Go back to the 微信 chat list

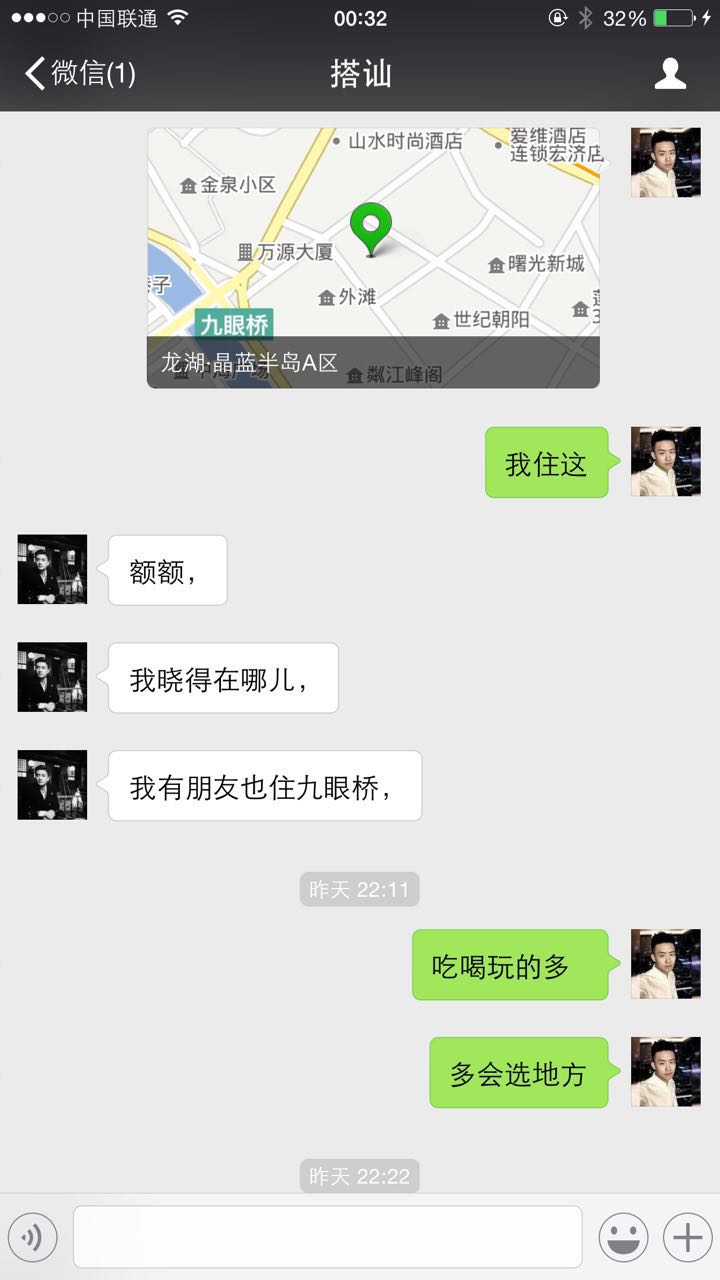coord(78,73)
